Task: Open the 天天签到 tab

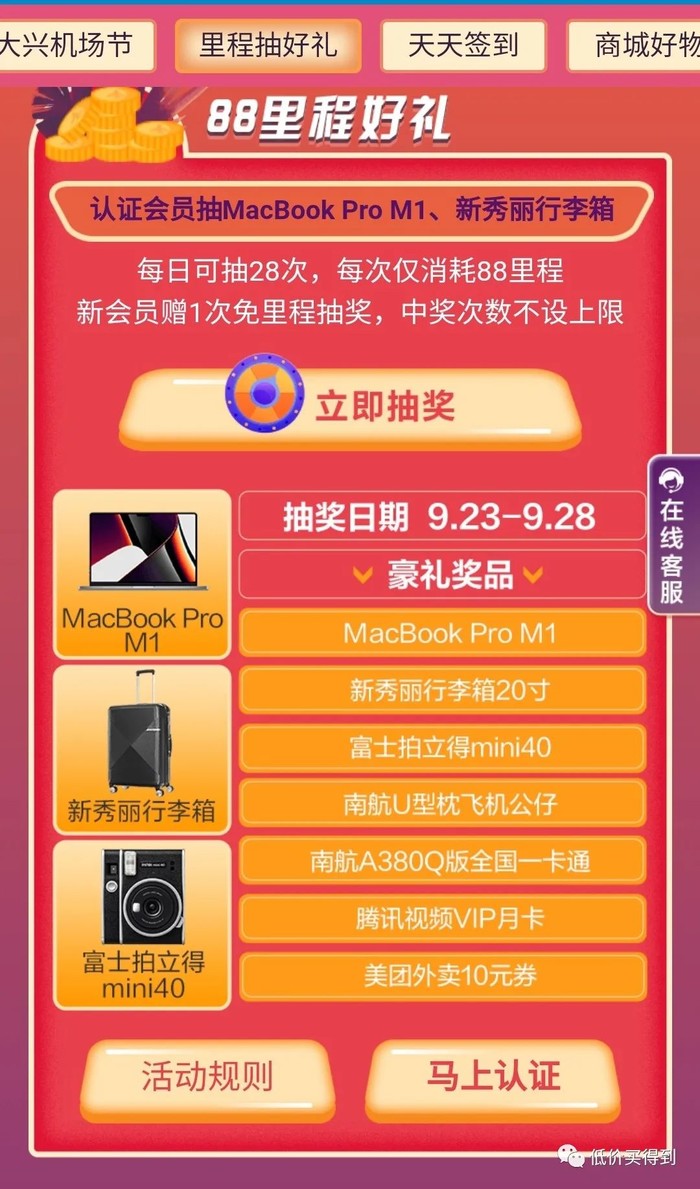Action: point(463,46)
